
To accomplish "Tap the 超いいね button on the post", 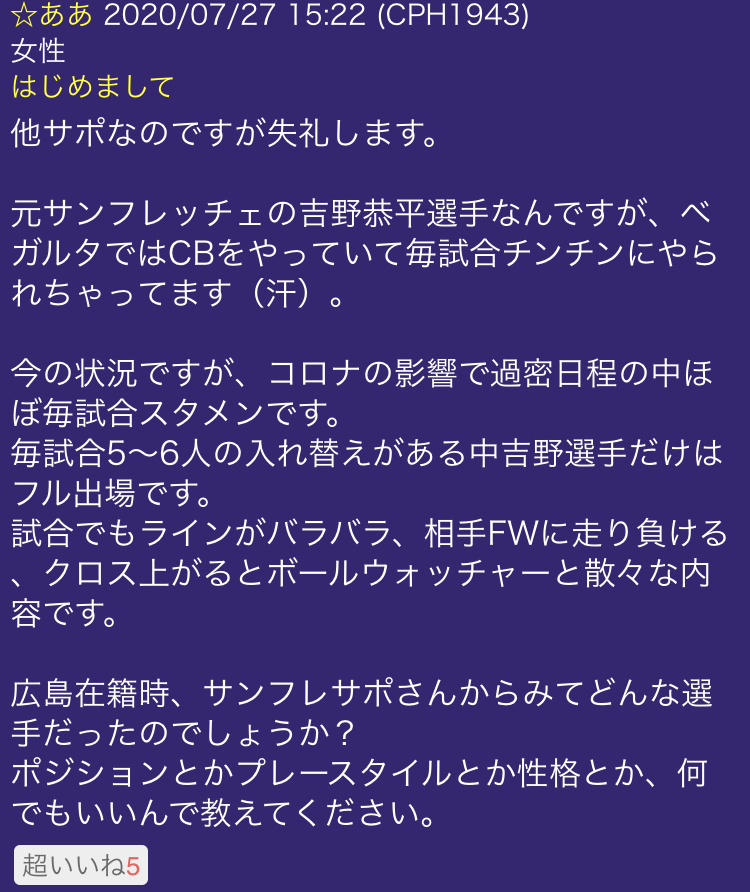I will pos(80,865).
